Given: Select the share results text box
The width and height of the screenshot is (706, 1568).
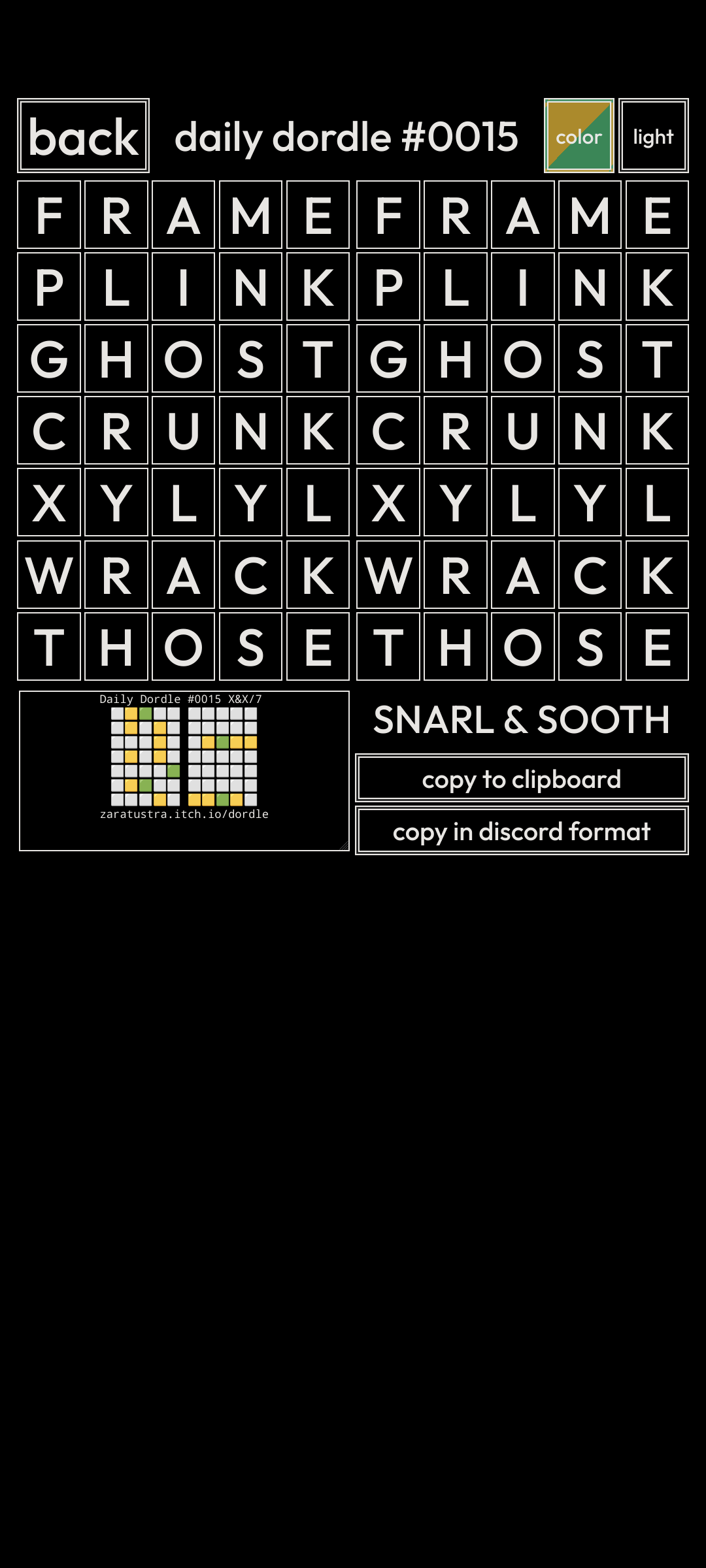Looking at the screenshot, I should tap(184, 771).
